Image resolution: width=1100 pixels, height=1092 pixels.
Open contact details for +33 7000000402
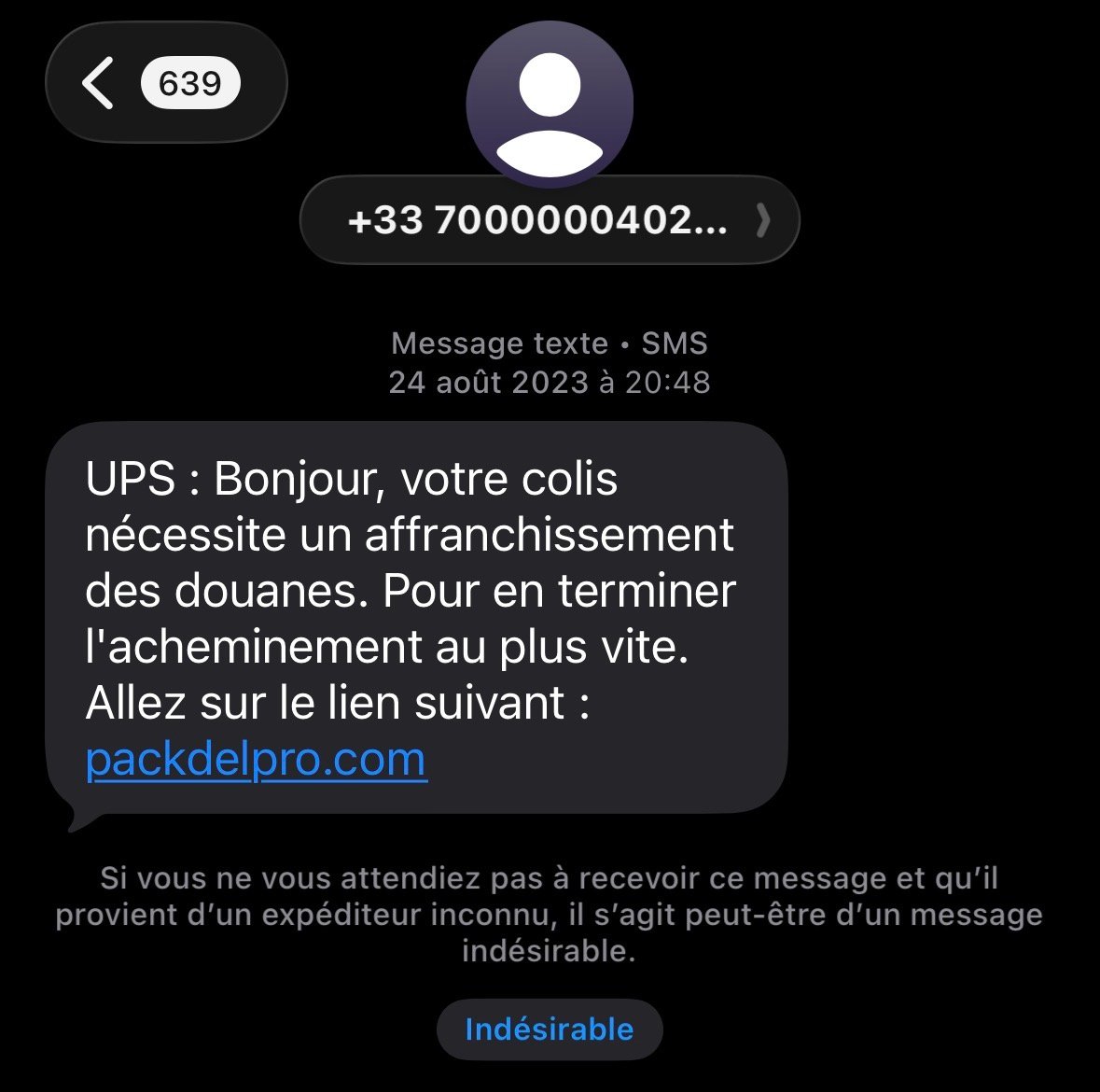[550, 221]
